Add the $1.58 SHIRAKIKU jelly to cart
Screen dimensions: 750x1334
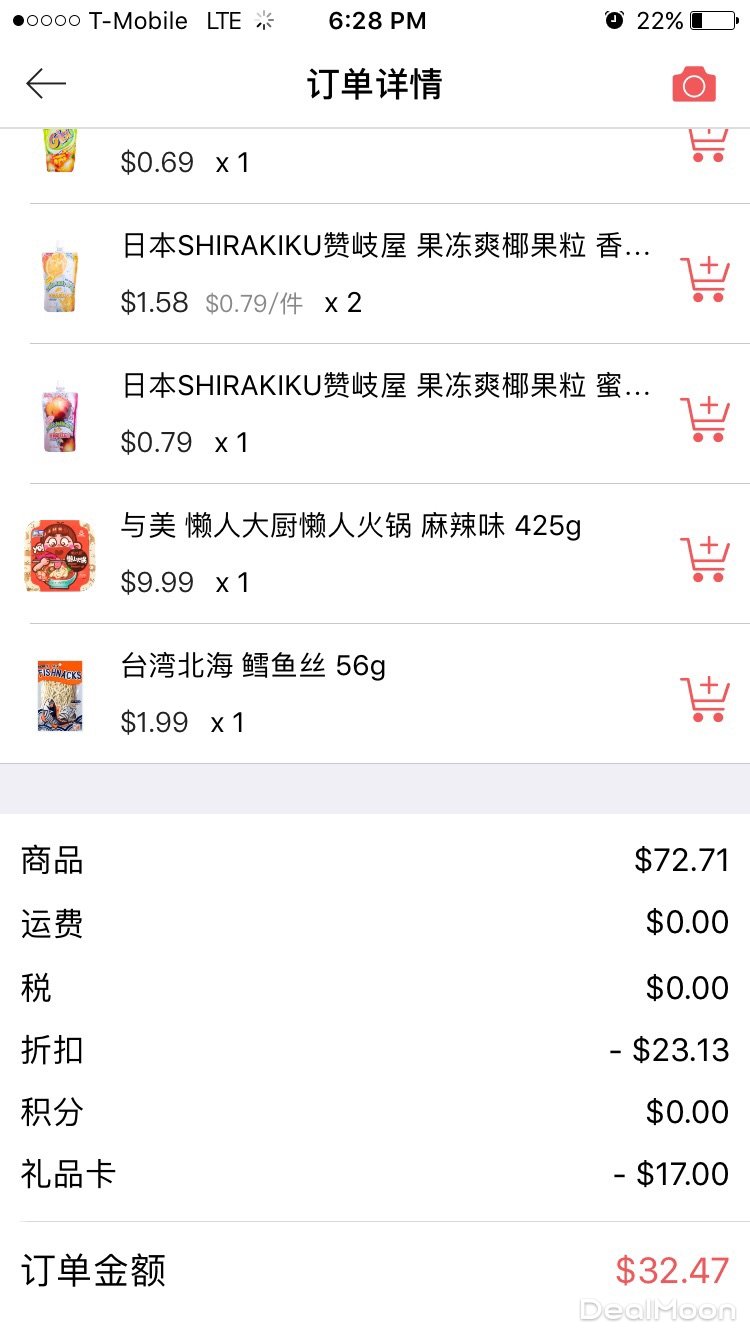704,280
